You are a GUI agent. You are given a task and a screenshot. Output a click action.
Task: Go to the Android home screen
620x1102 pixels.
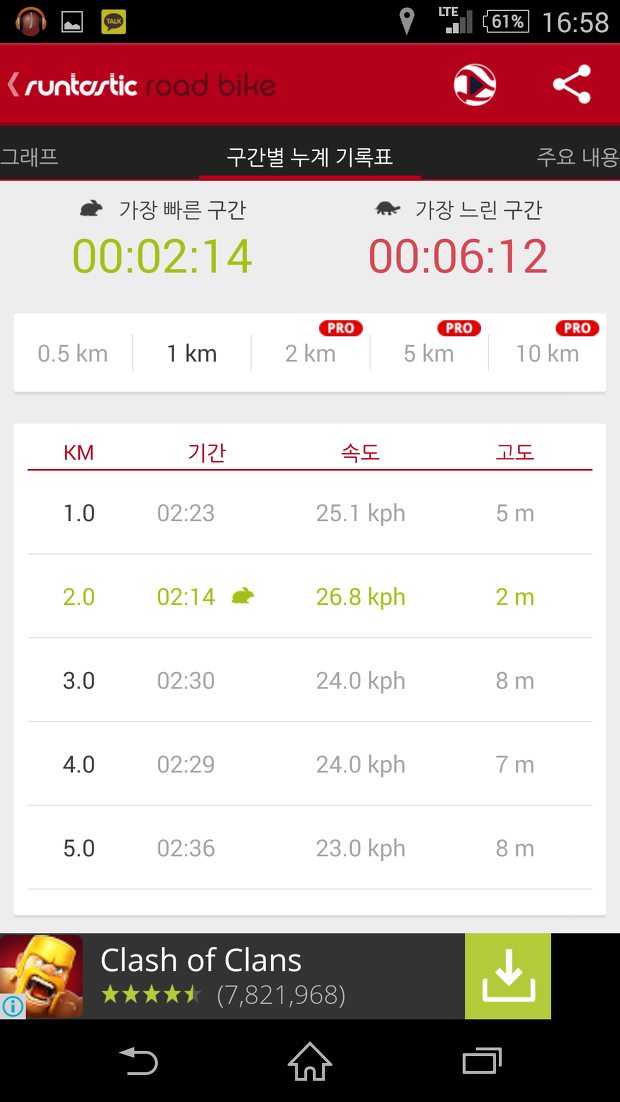[309, 1062]
